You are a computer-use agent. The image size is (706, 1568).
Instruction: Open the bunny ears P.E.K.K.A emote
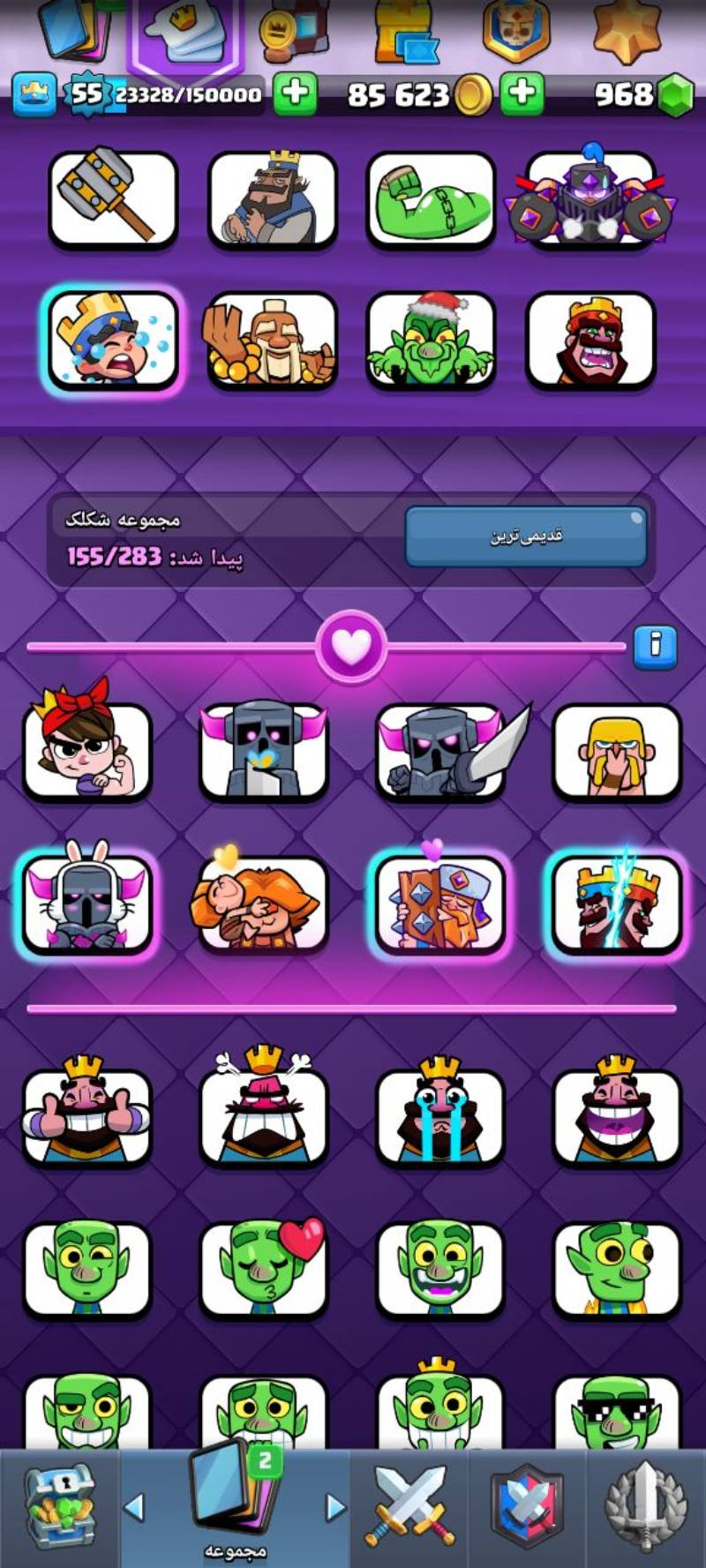pyautogui.click(x=86, y=904)
